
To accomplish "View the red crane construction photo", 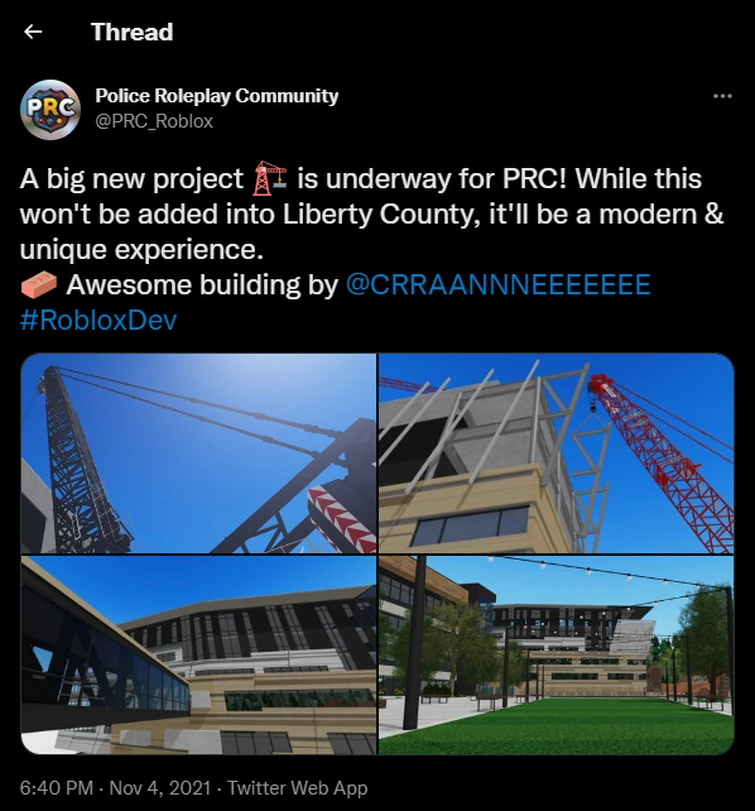I will pyautogui.click(x=556, y=453).
